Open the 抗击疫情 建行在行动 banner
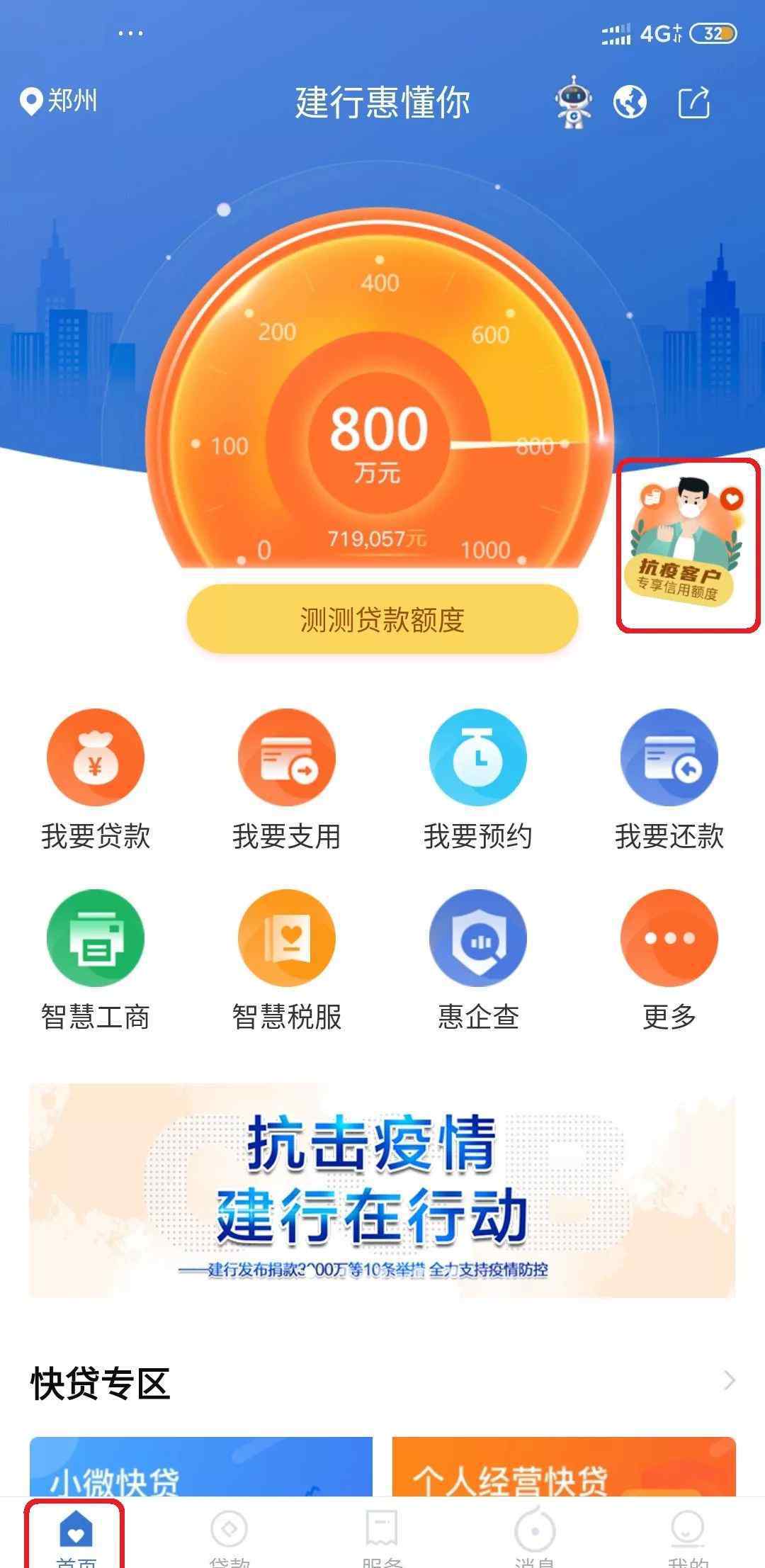Screen dimensions: 765x1568 [382, 1190]
